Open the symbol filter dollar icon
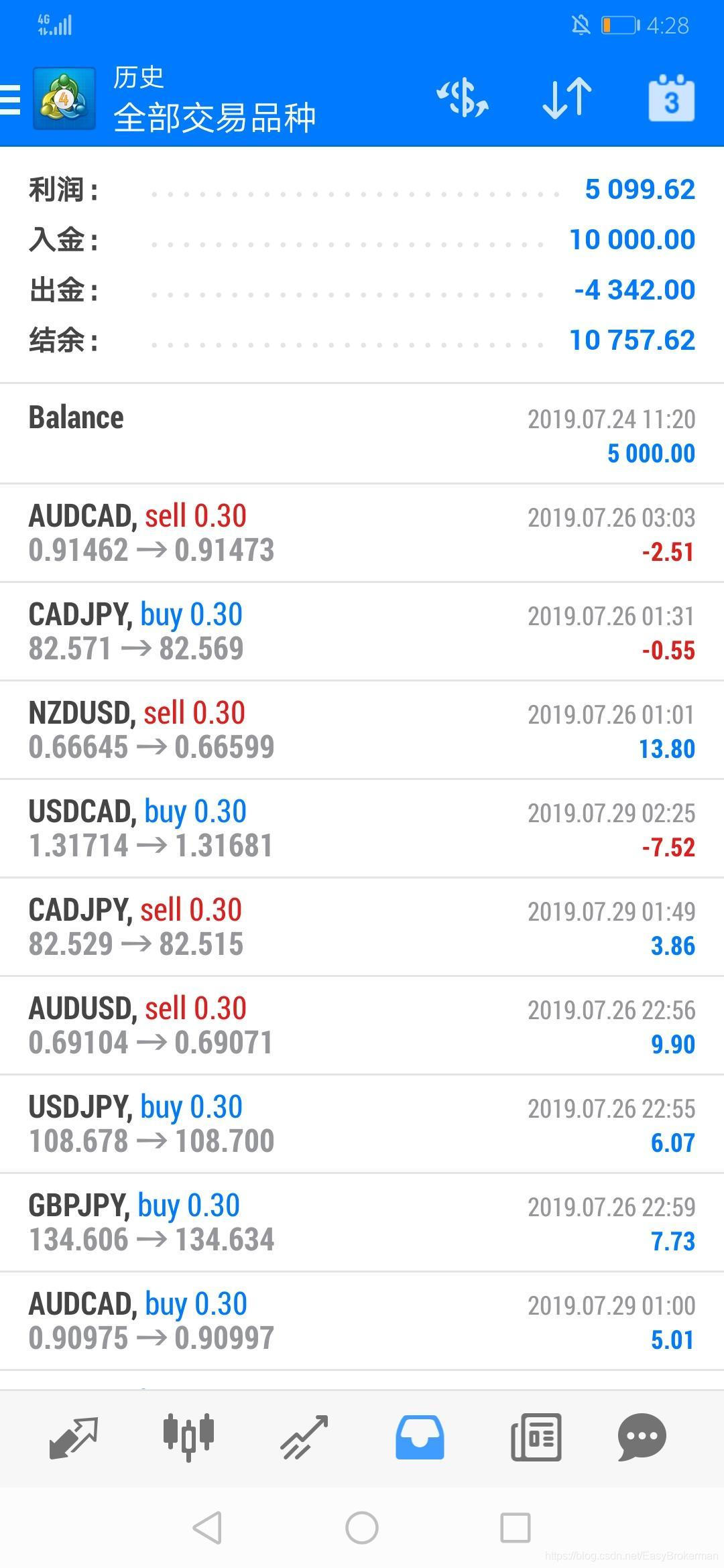 click(x=463, y=99)
